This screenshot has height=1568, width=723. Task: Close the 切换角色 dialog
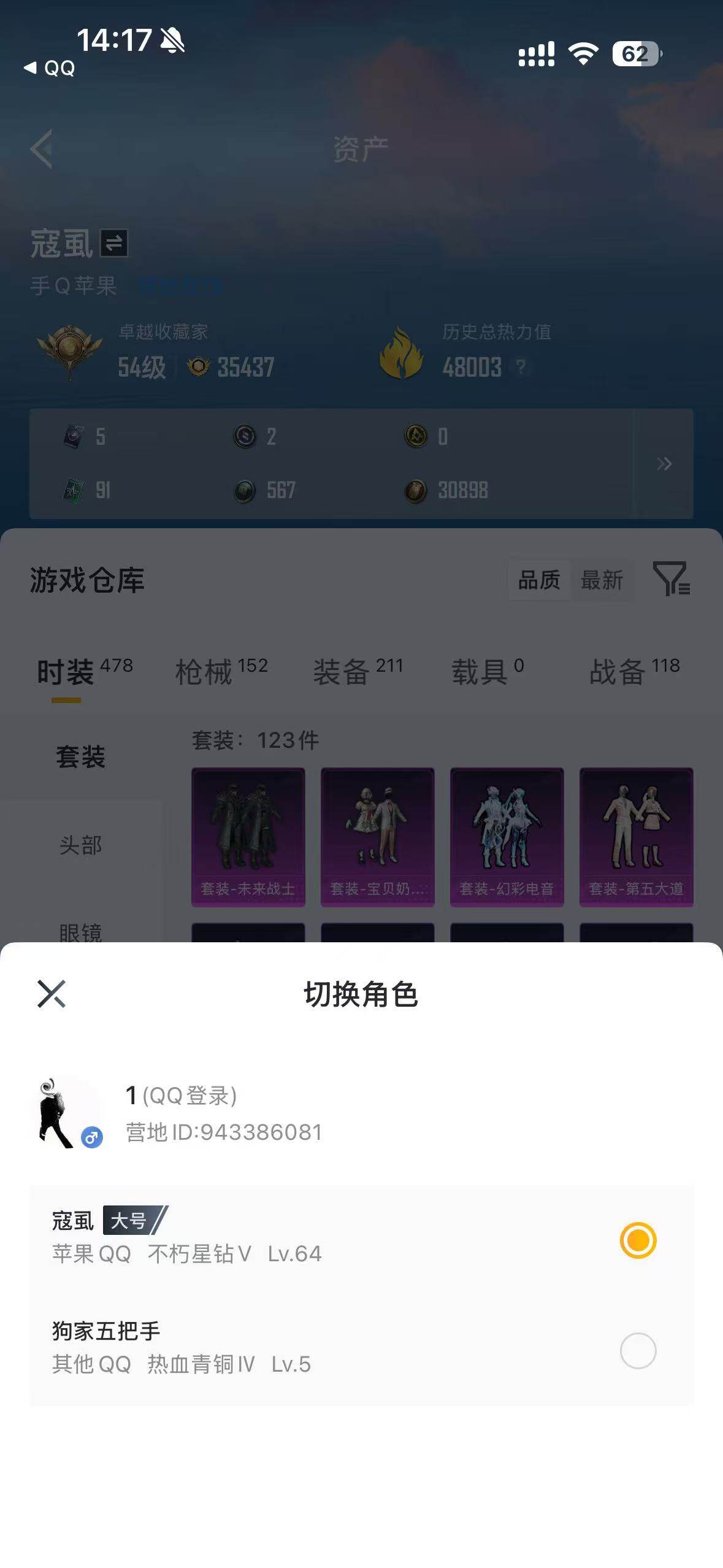(52, 993)
